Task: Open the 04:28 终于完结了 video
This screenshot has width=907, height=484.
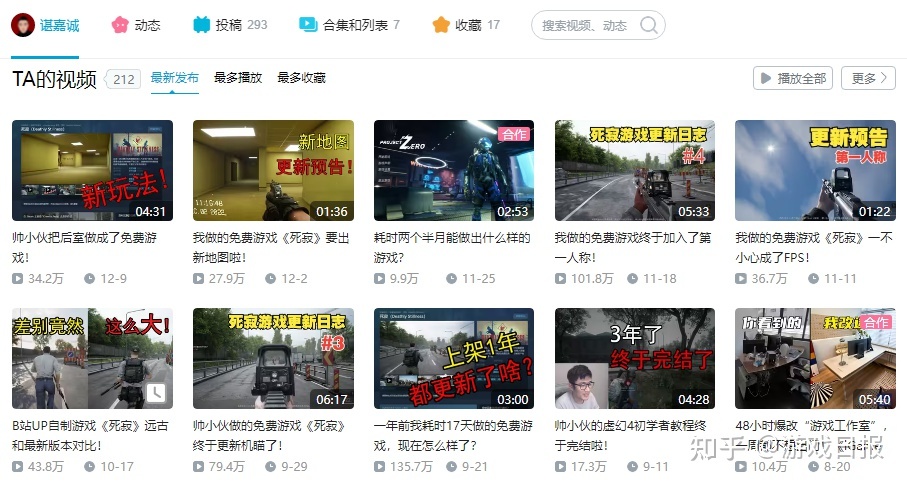Action: [x=635, y=358]
